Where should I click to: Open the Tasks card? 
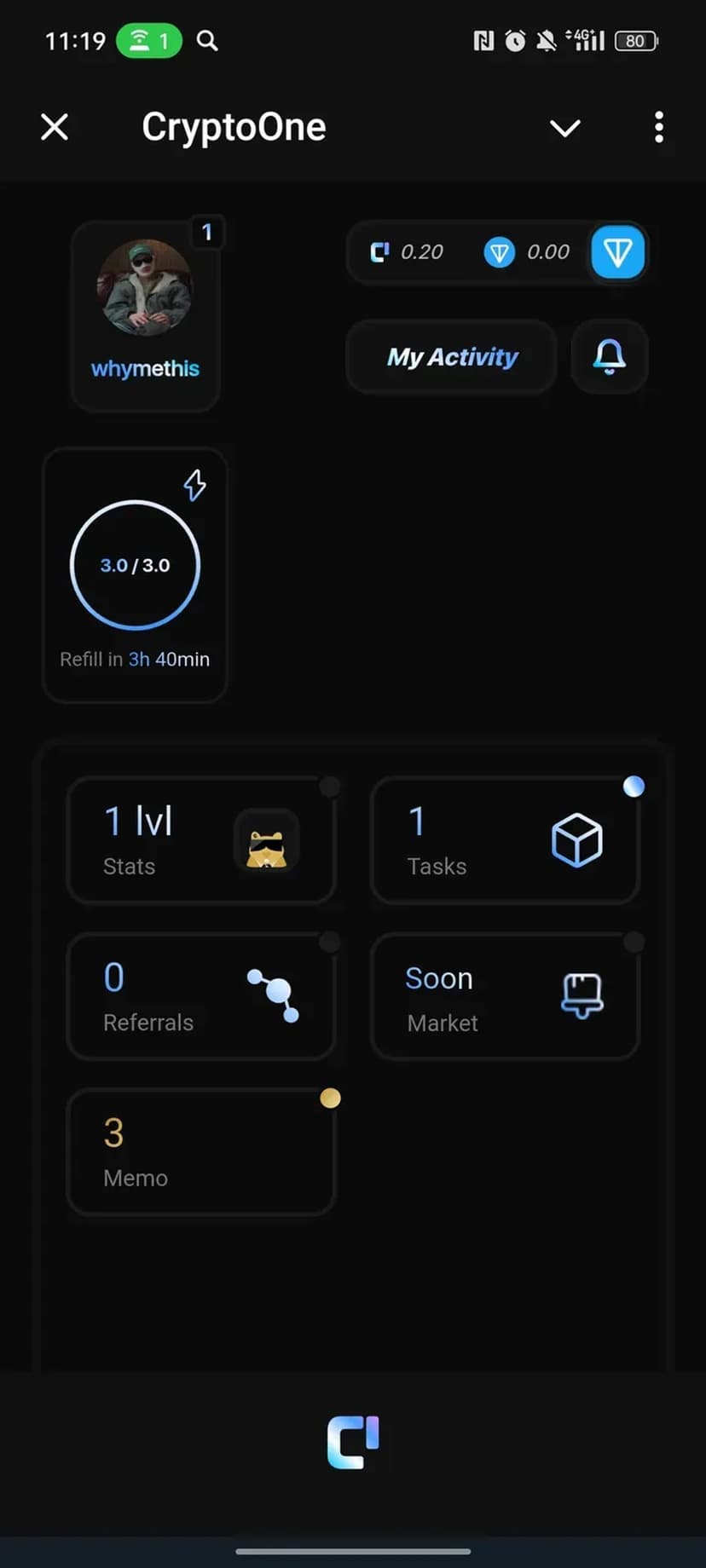[x=505, y=840]
